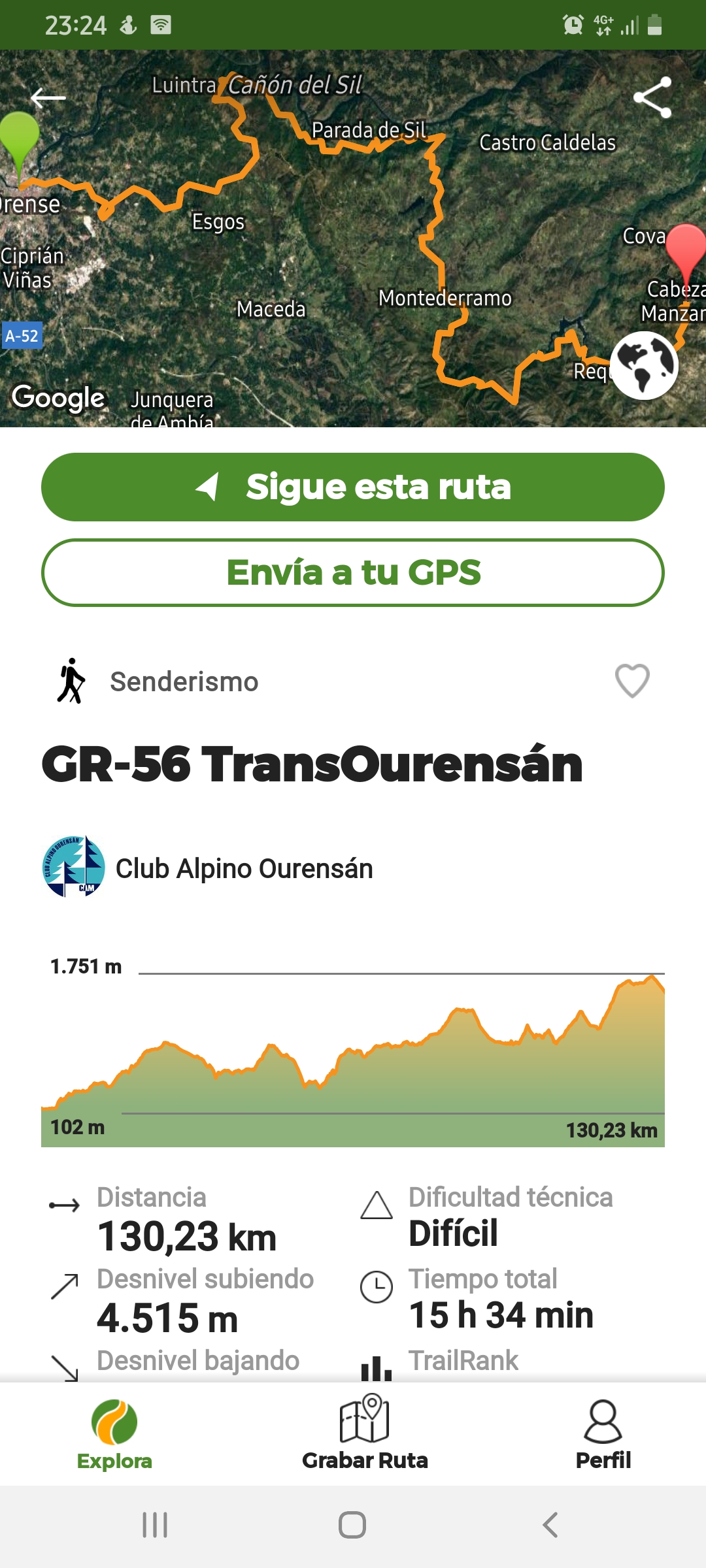Open the Perfil tab
This screenshot has width=706, height=1568.
603,1435
